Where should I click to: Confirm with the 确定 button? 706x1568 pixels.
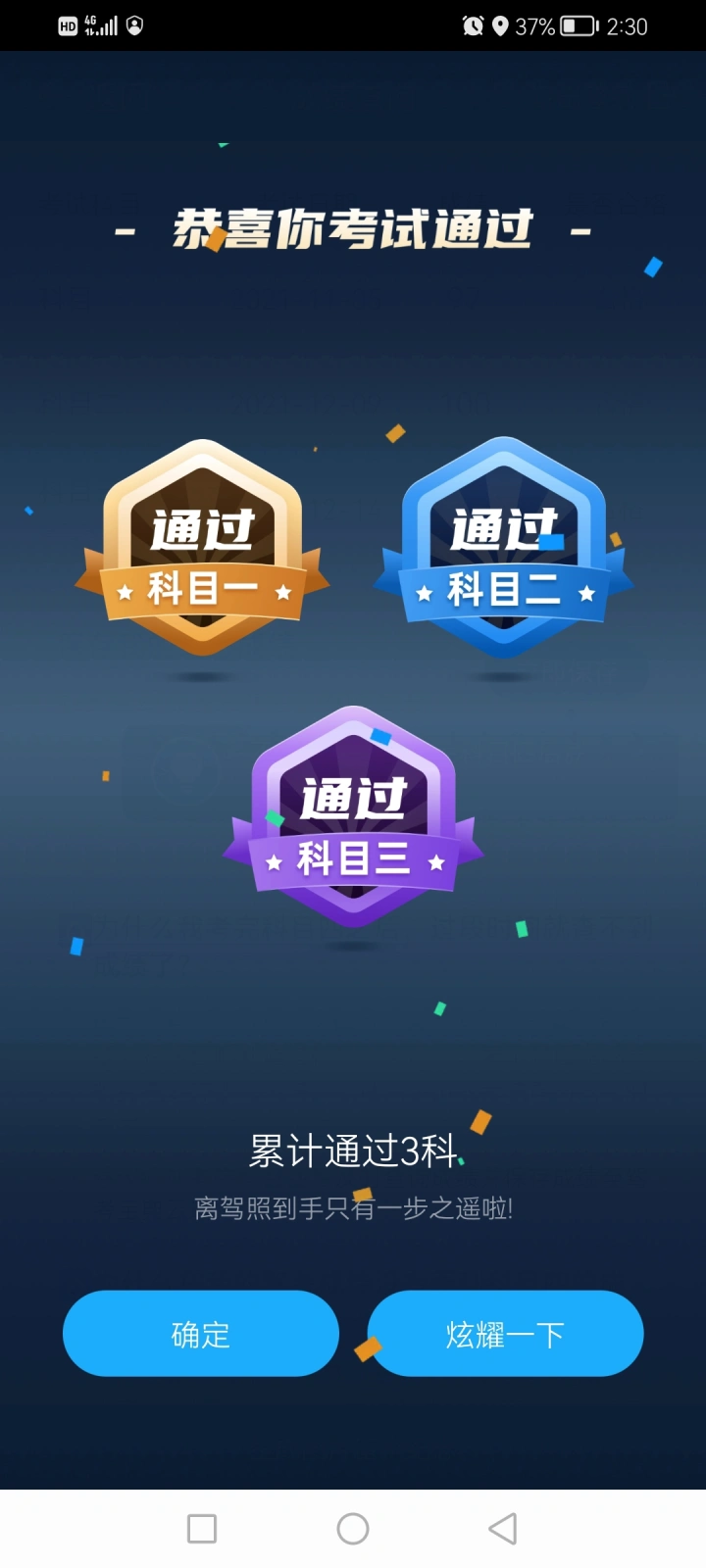[201, 1333]
